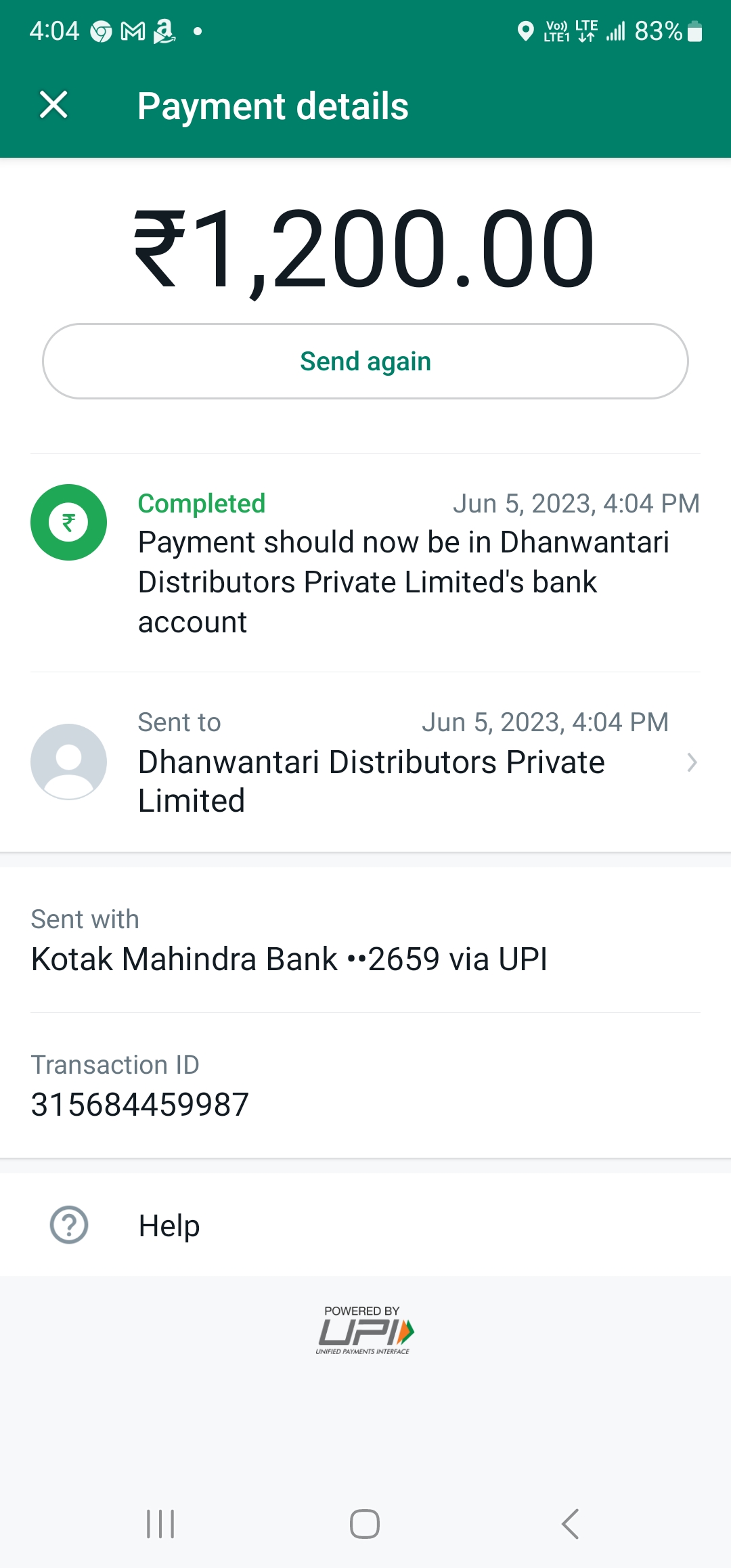The height and width of the screenshot is (1568, 731).
Task: Open the Help option
Action: coord(365,1225)
